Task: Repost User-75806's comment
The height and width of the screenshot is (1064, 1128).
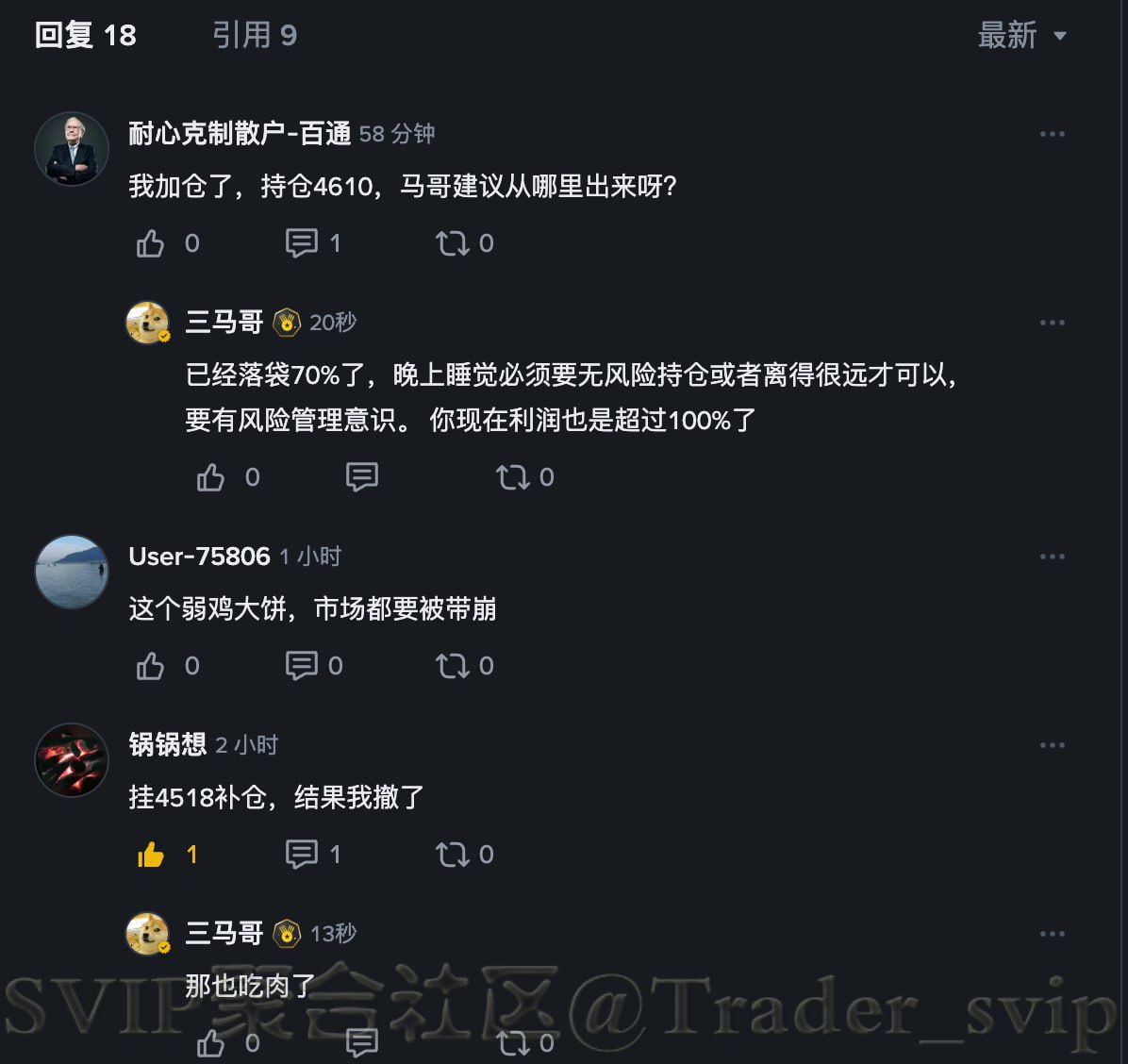Action: [453, 666]
